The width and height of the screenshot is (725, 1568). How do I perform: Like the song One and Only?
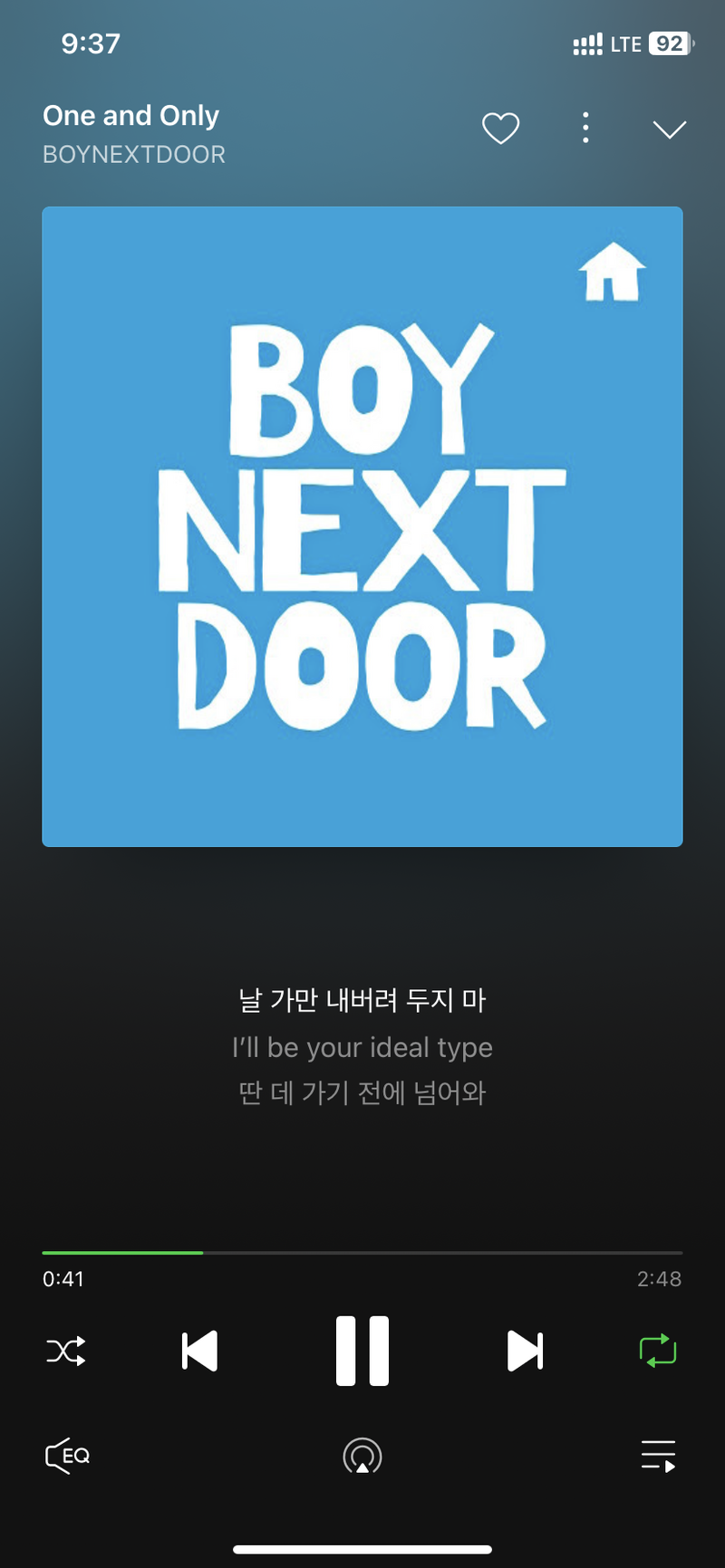click(x=500, y=128)
